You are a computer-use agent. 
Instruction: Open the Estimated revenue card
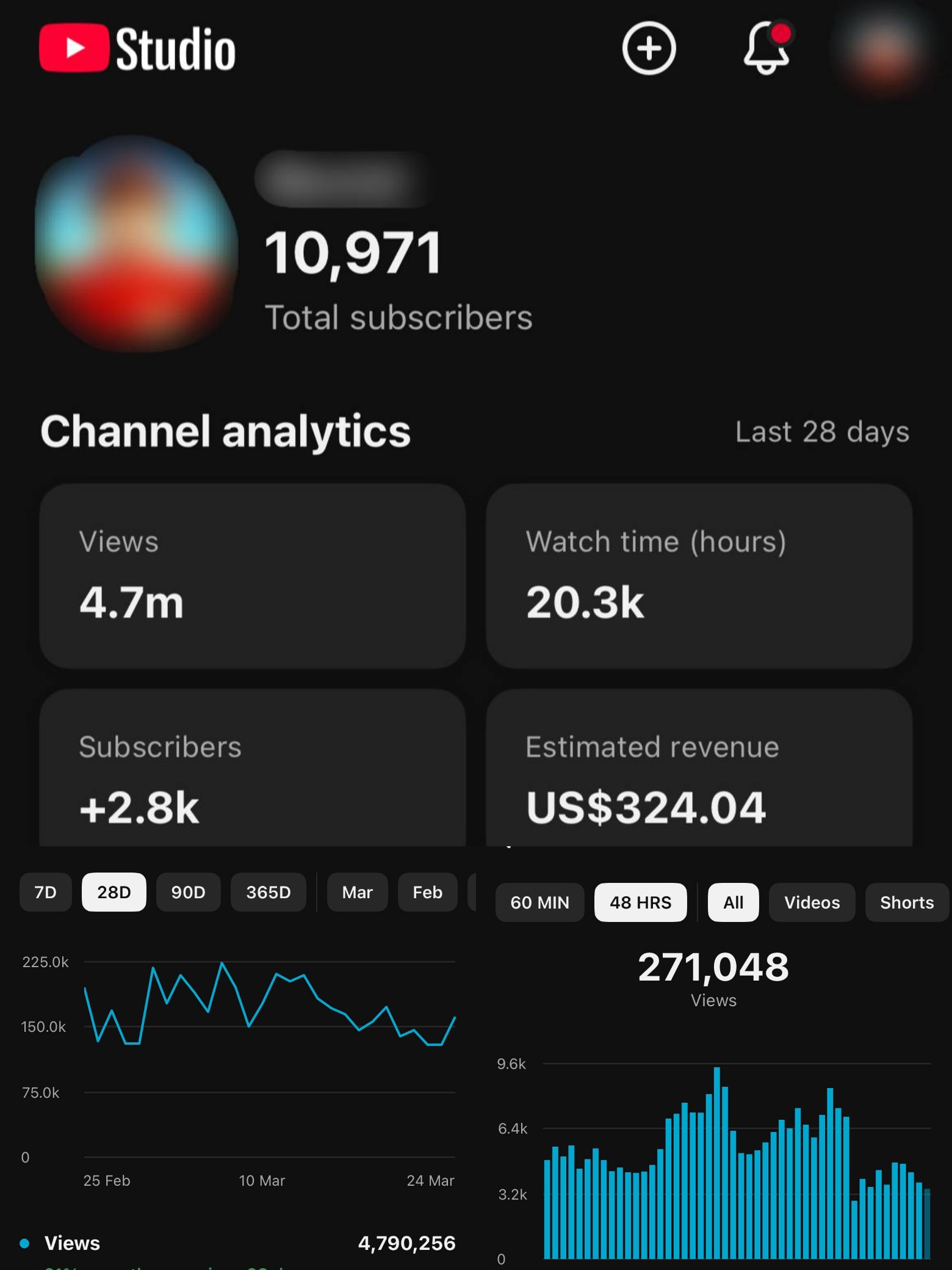pyautogui.click(x=699, y=769)
